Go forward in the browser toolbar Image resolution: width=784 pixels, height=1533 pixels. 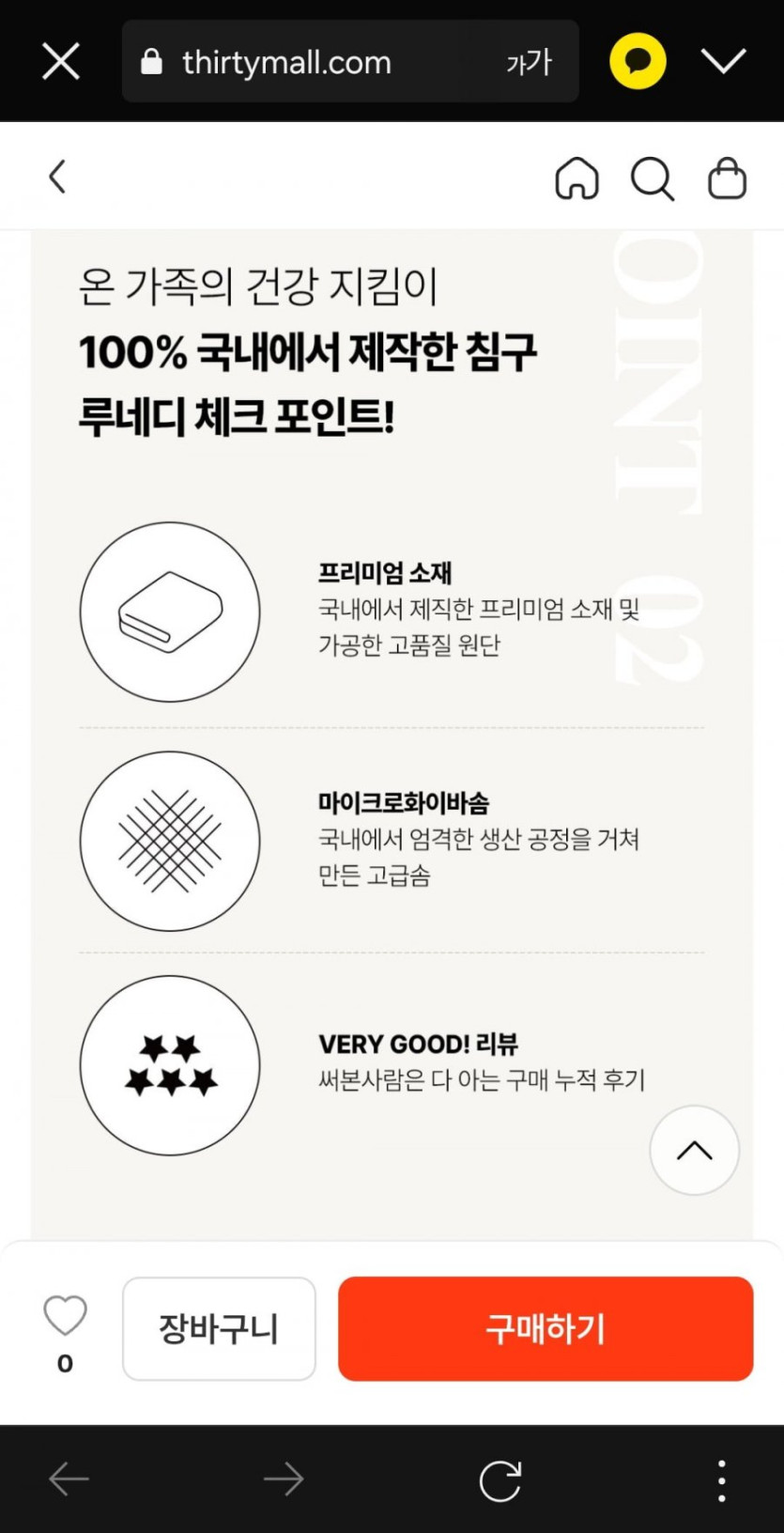point(284,1479)
